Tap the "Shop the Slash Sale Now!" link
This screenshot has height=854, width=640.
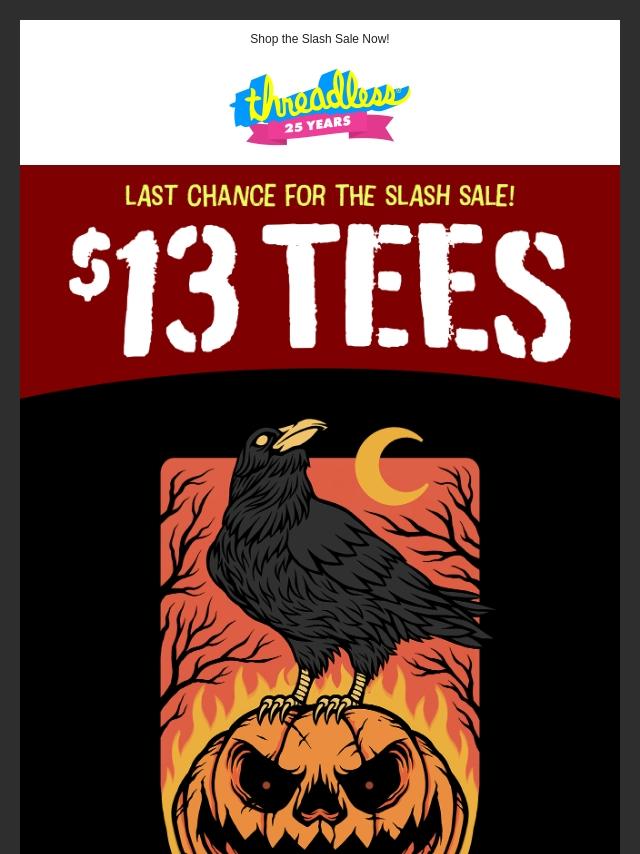click(x=319, y=39)
